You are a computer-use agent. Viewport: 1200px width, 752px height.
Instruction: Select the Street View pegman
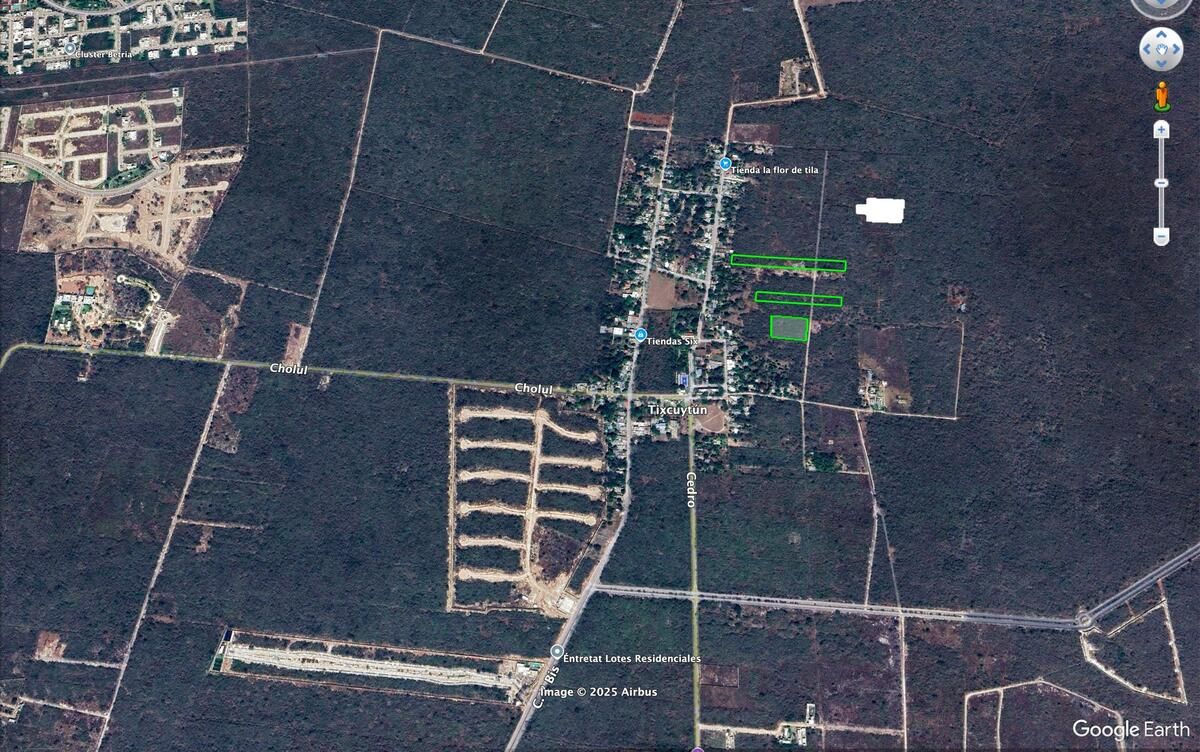(x=1162, y=97)
